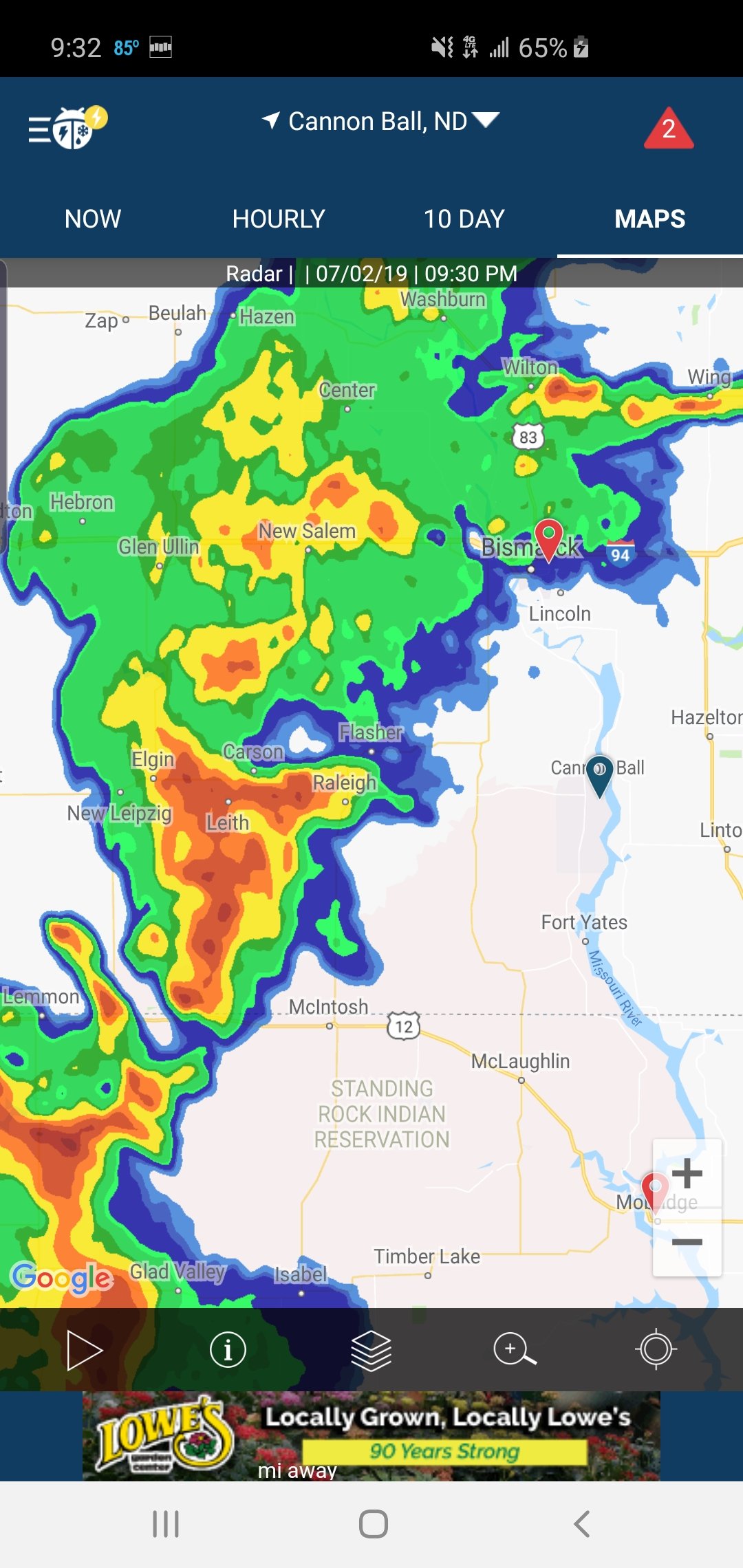The height and width of the screenshot is (1568, 743).
Task: Play the radar animation
Action: [84, 1350]
